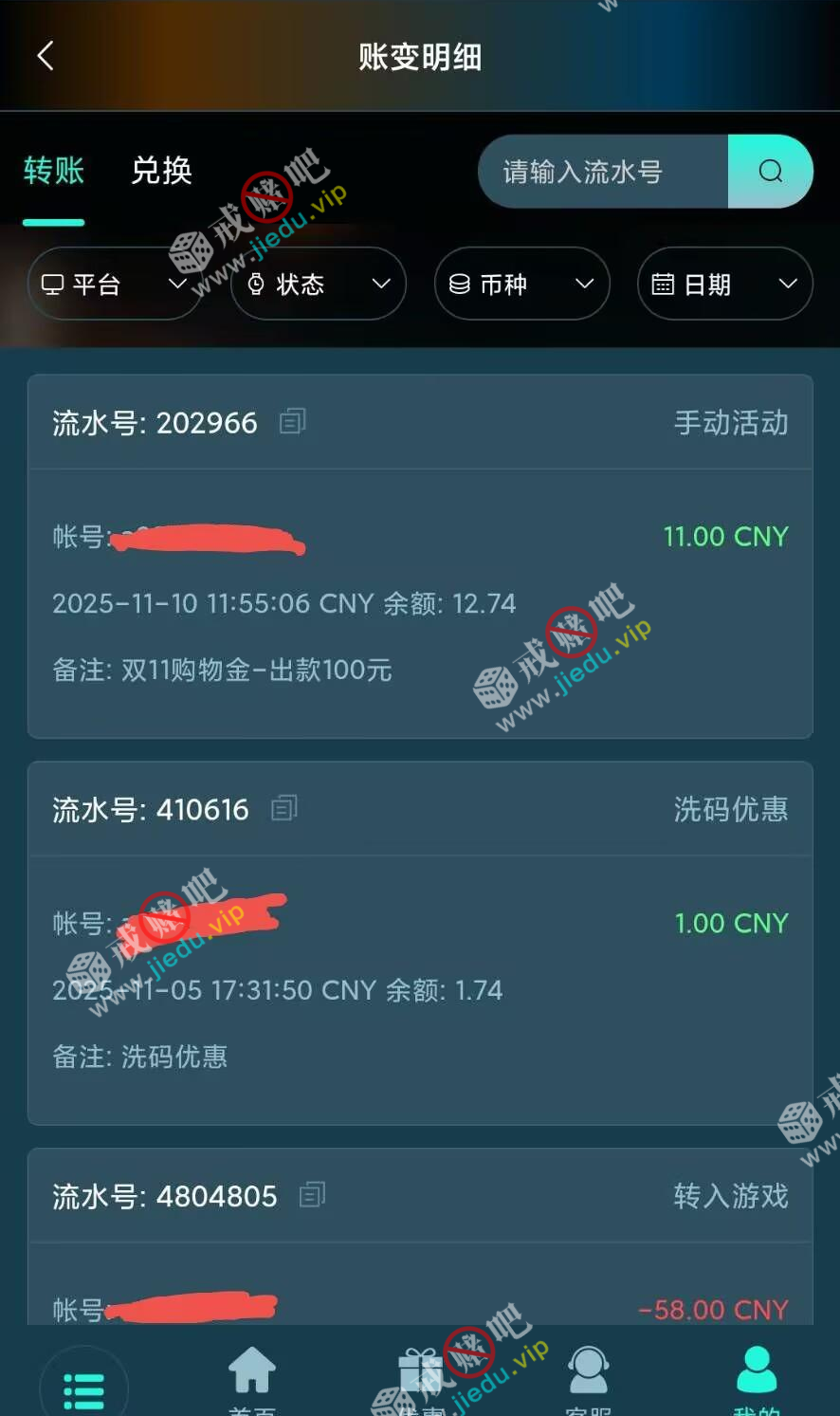840x1416 pixels.
Task: Expand the 平台 filter dropdown
Action: [114, 284]
